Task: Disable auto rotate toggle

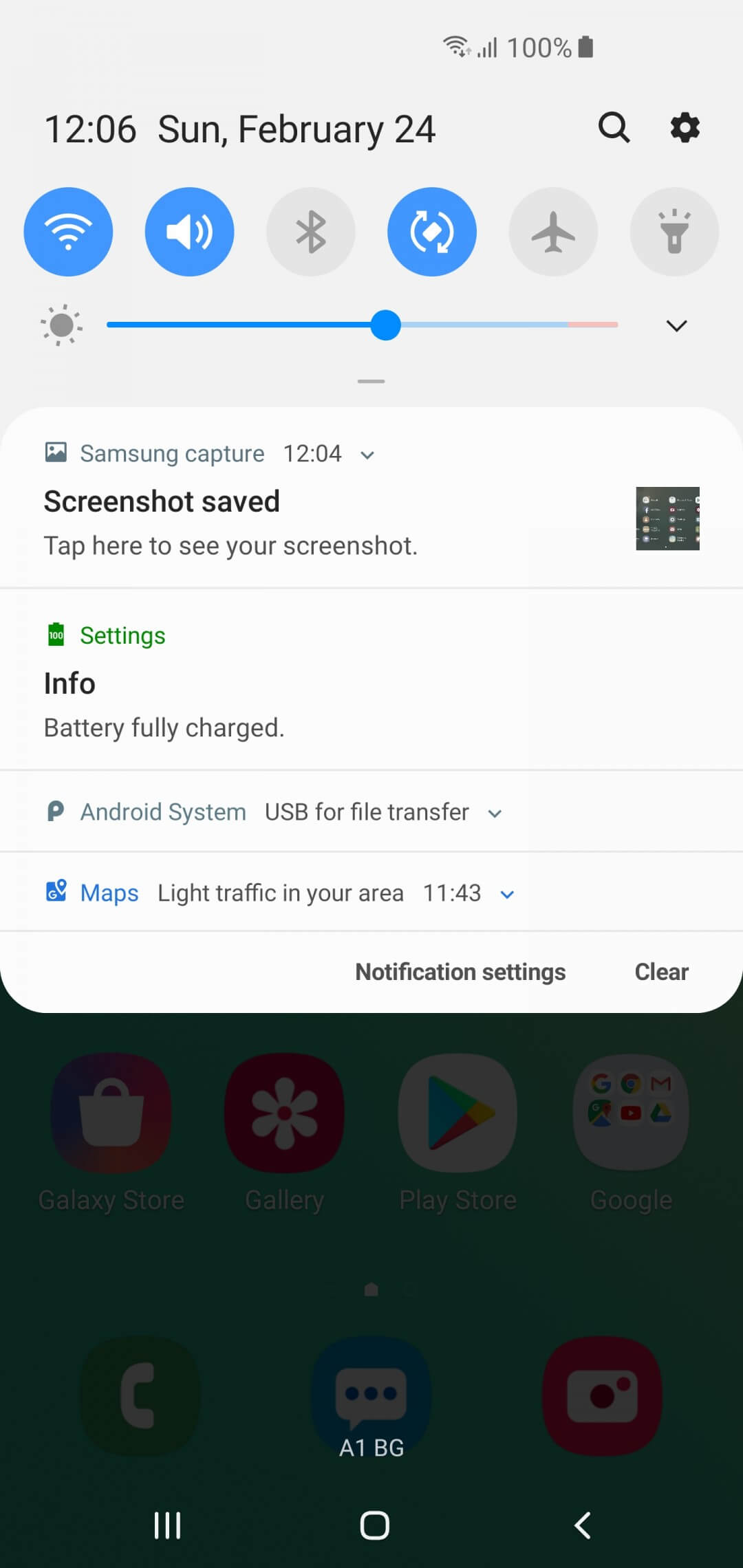Action: tap(432, 232)
